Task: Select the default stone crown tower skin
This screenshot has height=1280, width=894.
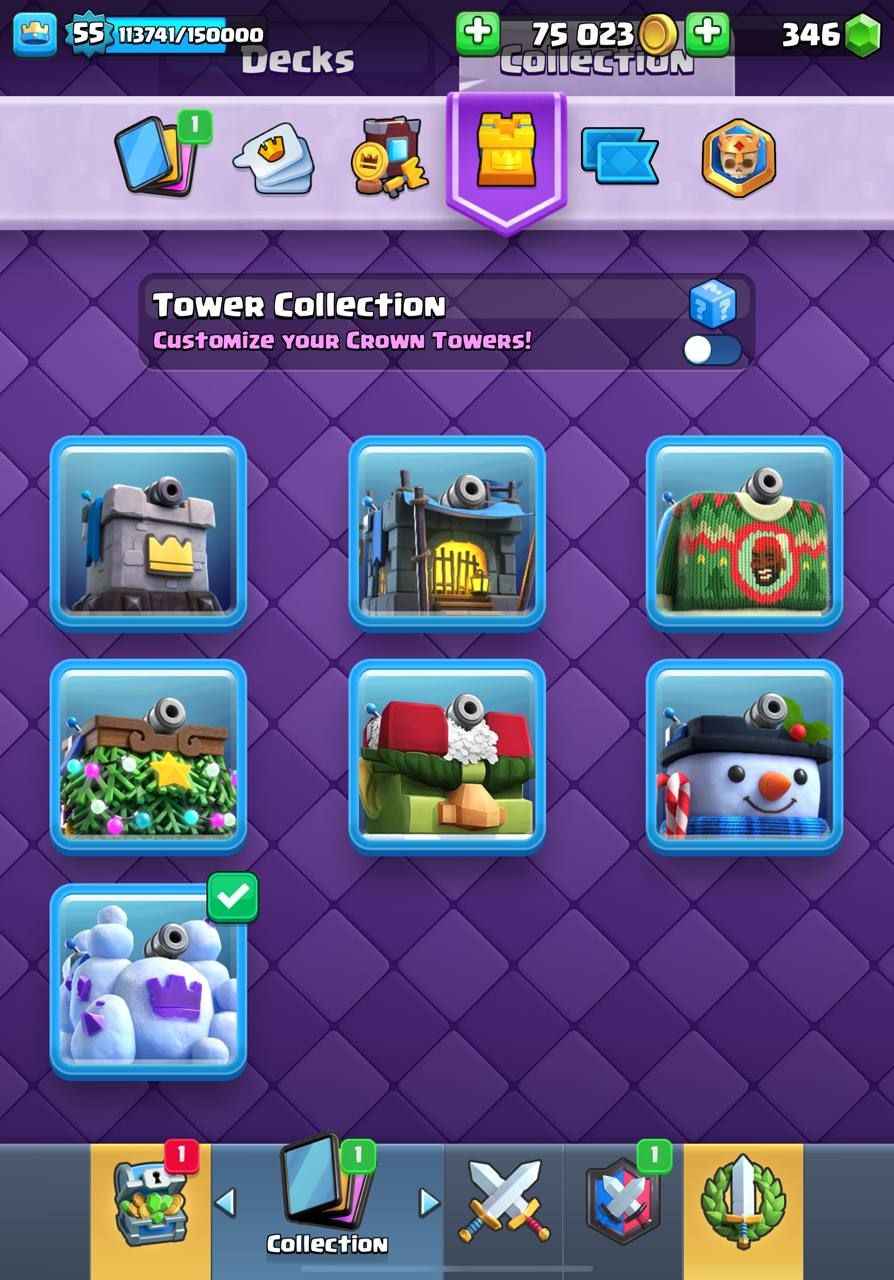Action: point(148,532)
